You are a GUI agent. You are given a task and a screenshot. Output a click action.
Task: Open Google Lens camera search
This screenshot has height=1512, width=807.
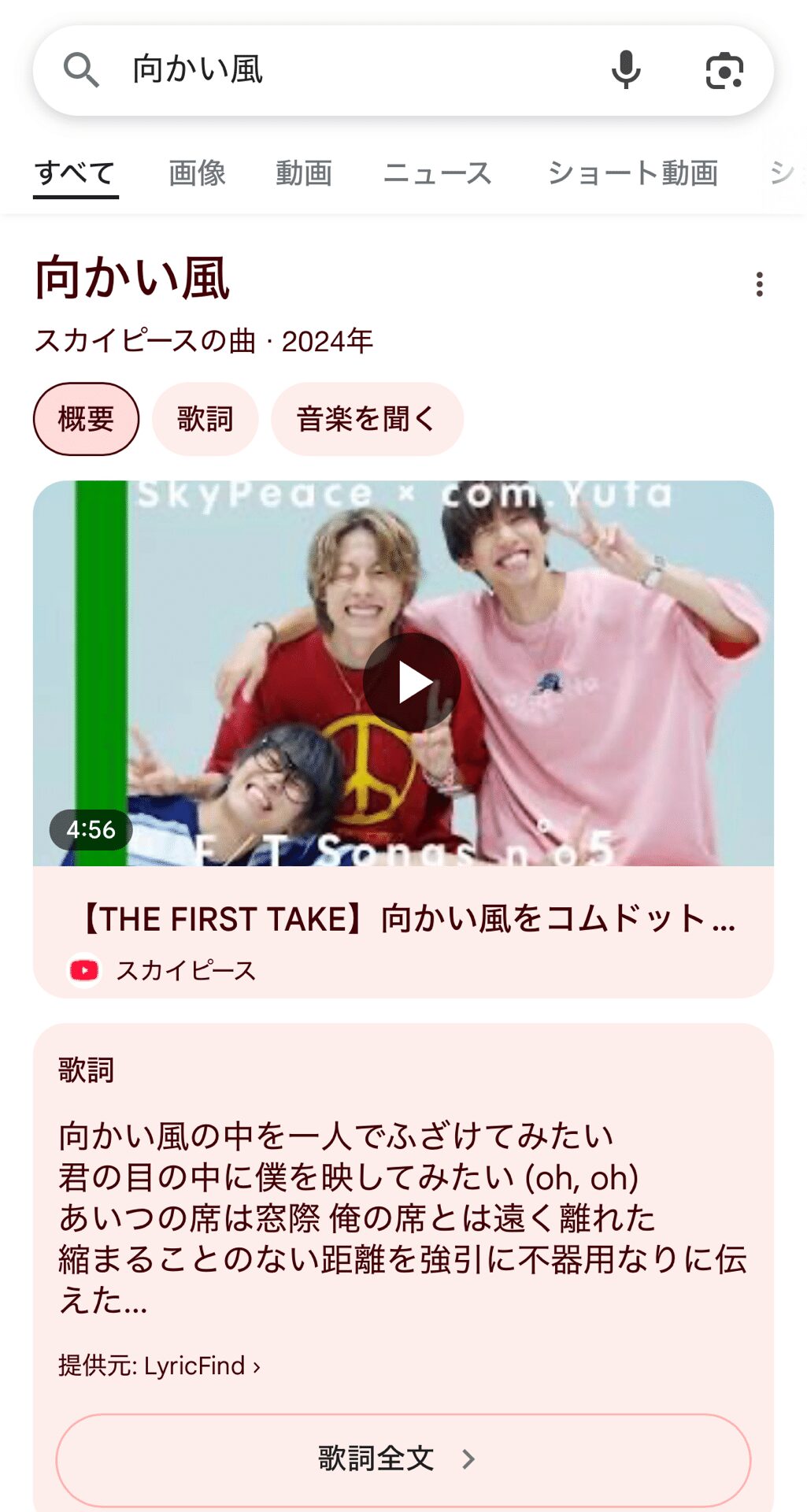click(724, 70)
